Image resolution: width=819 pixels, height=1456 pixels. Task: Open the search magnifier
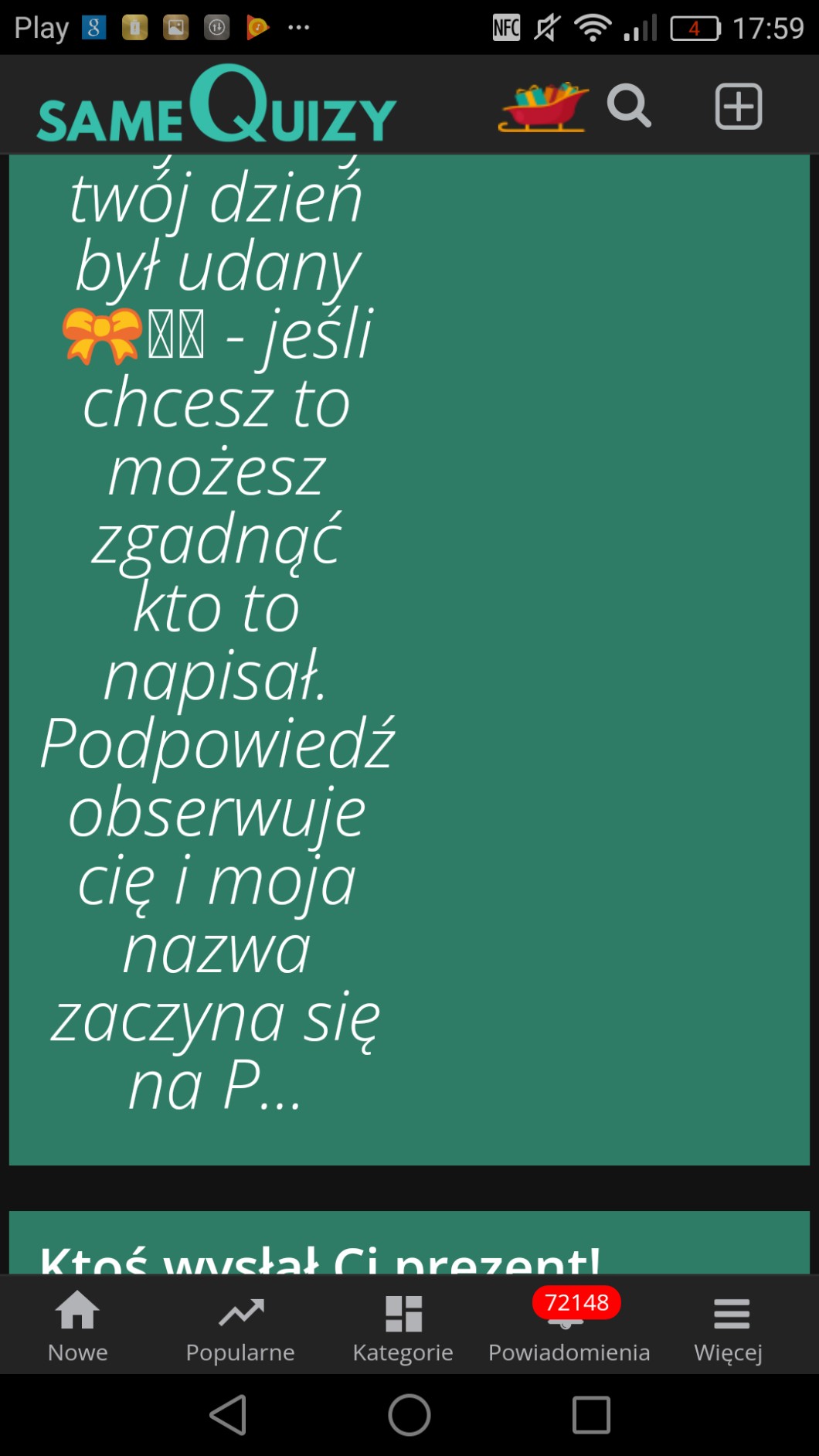click(x=629, y=106)
